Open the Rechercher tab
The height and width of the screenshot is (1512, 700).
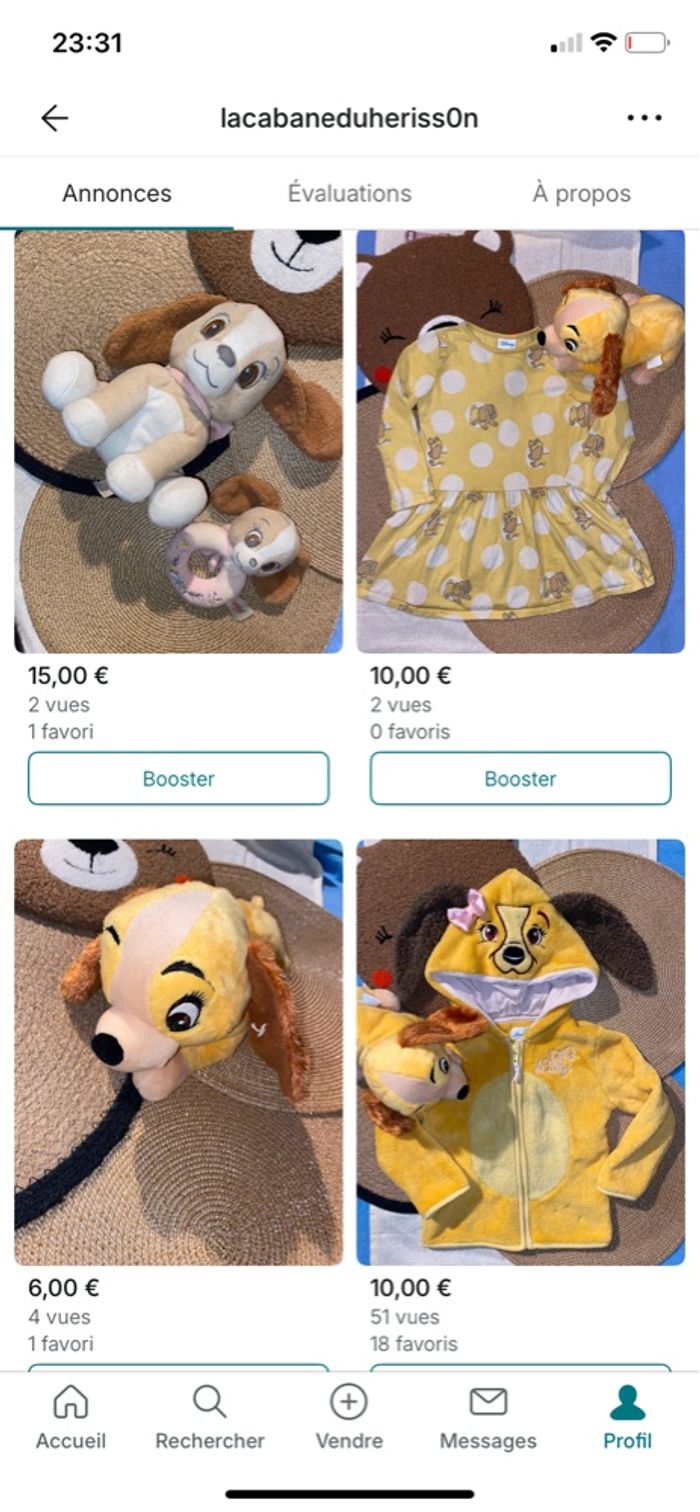209,1418
